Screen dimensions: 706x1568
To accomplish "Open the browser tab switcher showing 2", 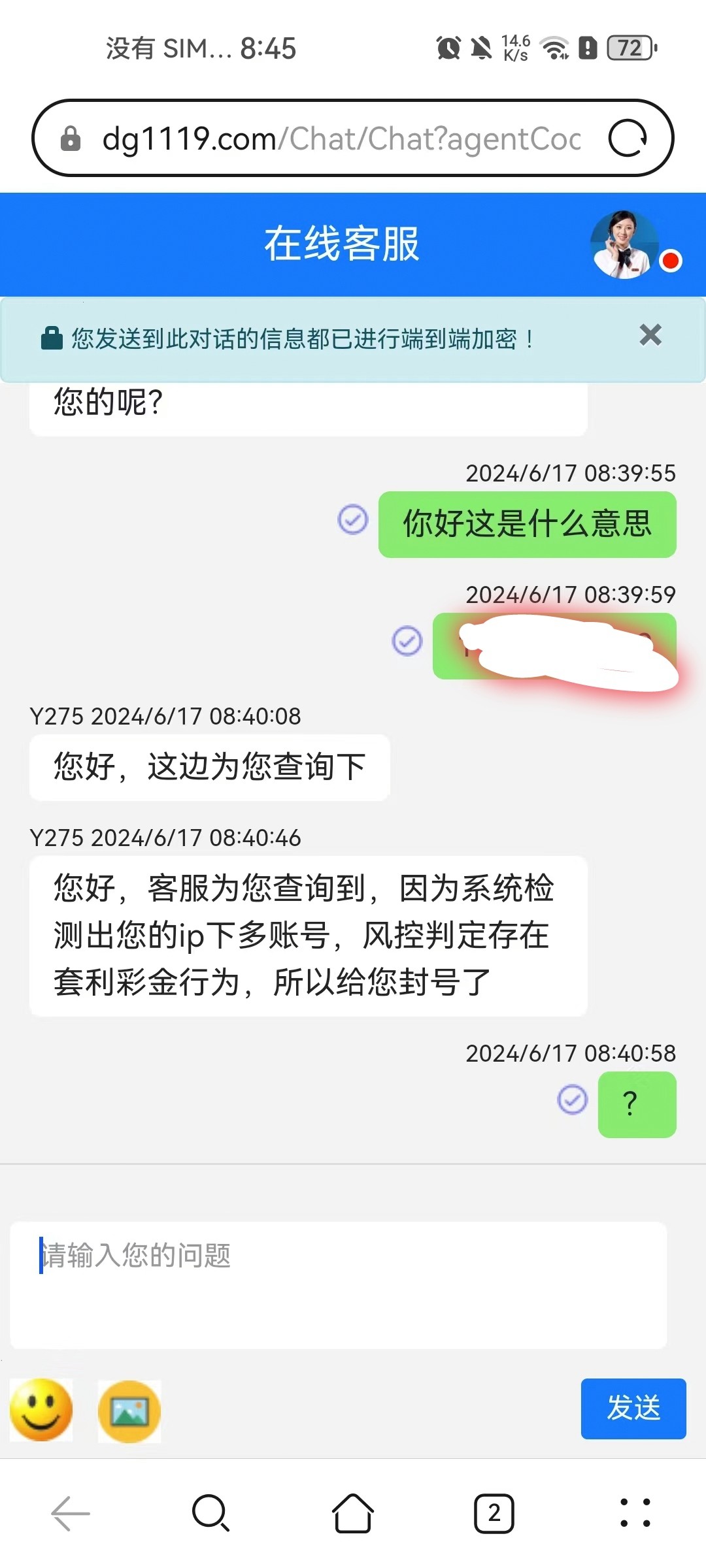I will 494,1513.
